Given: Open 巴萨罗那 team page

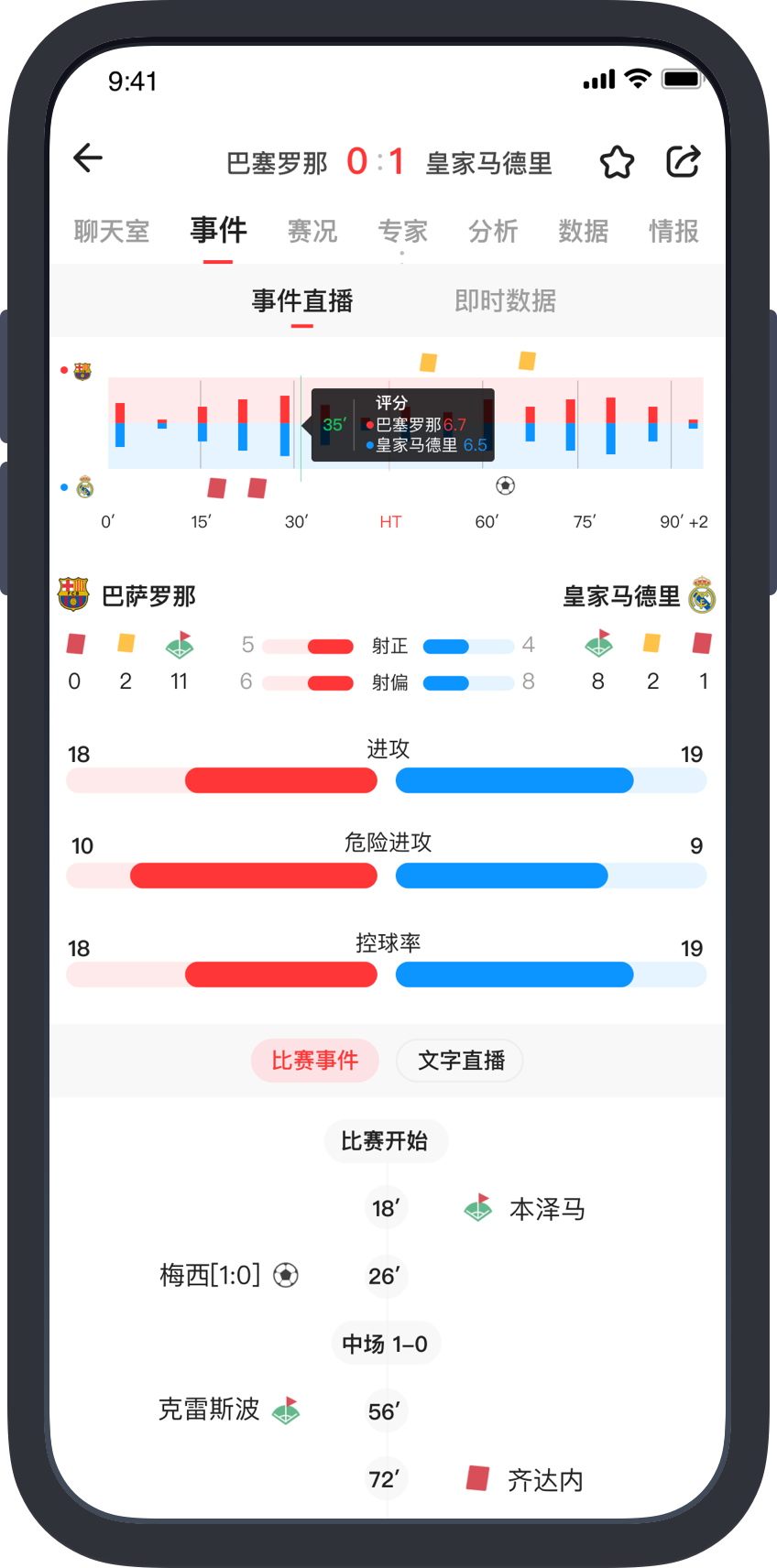Looking at the screenshot, I should point(128,595).
